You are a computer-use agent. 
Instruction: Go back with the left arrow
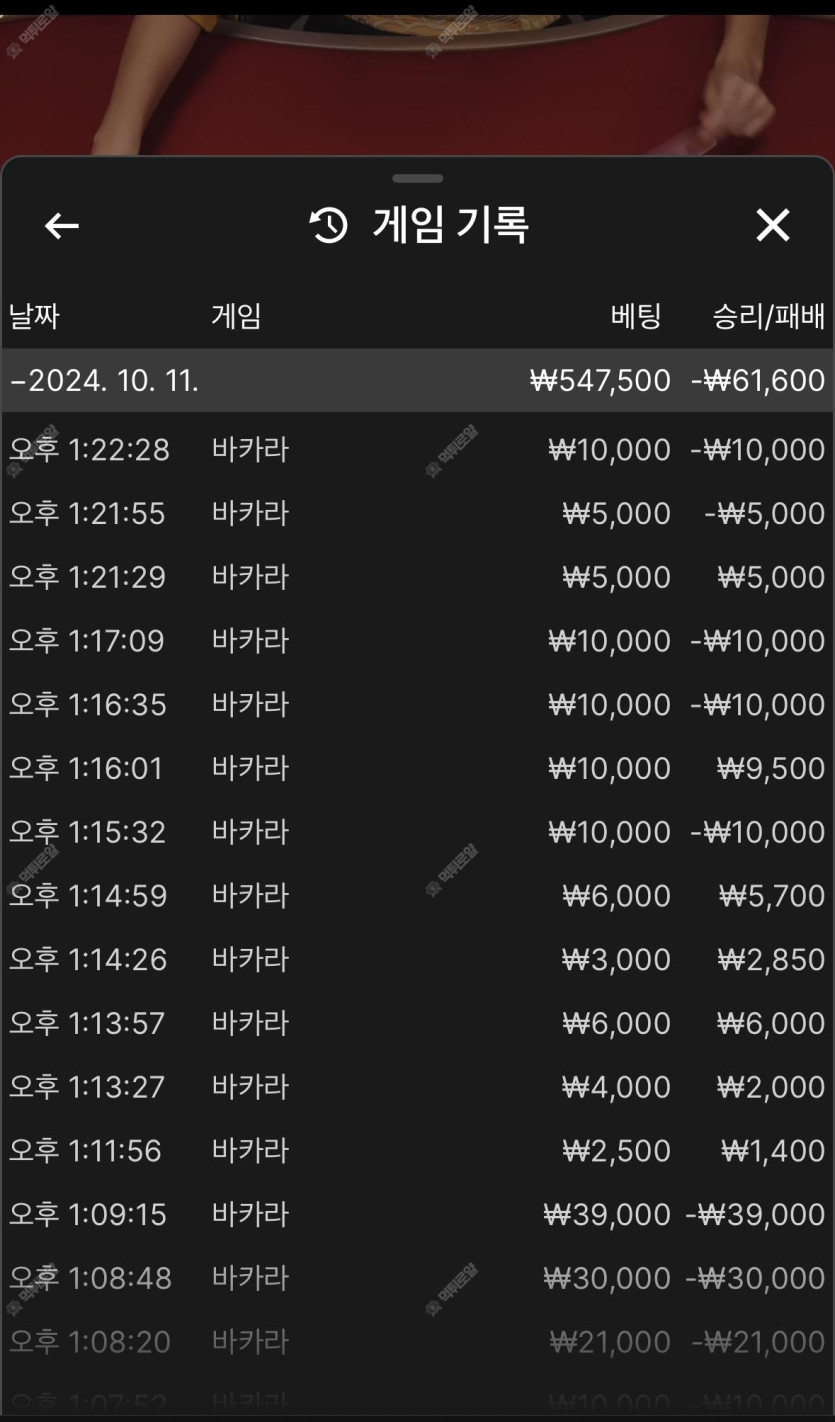[62, 226]
